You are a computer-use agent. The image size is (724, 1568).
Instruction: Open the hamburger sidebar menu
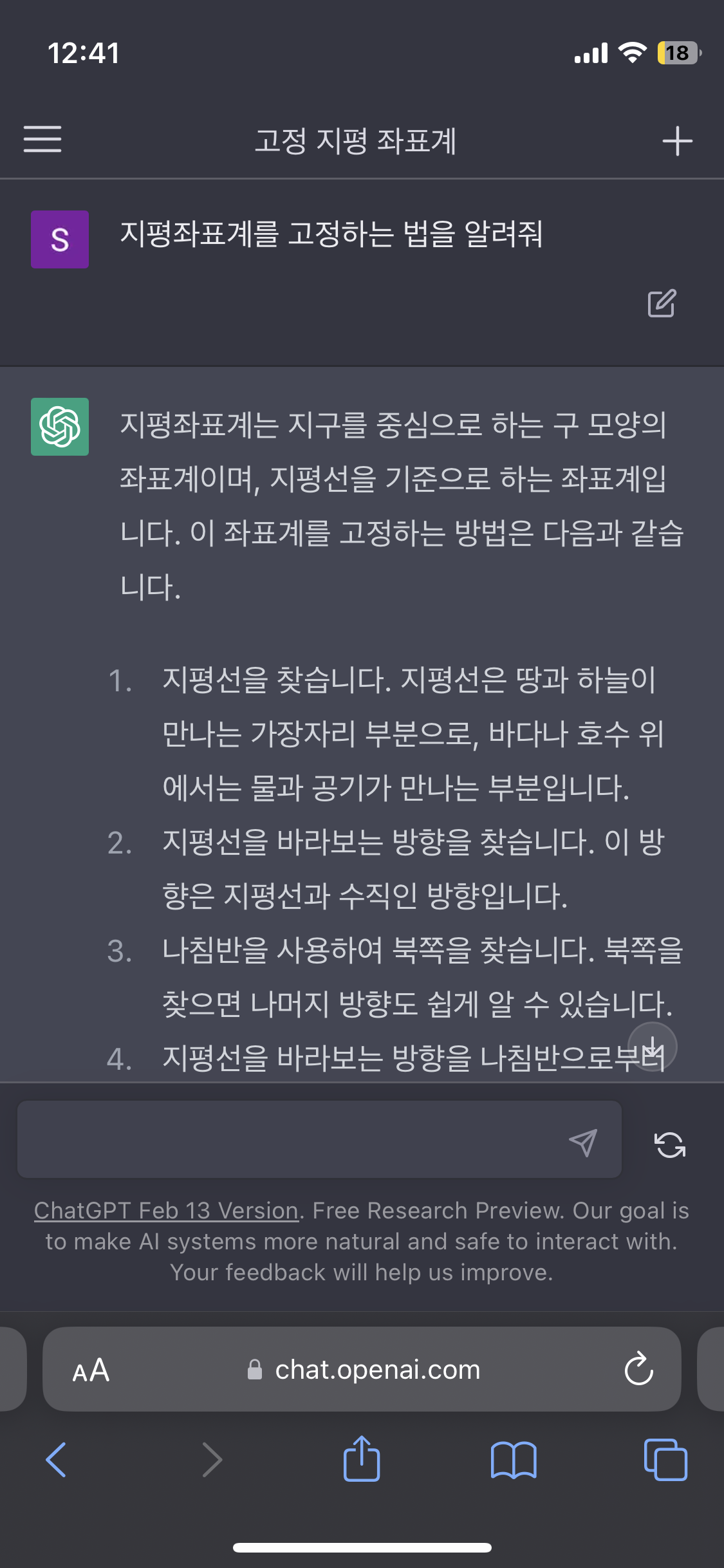pos(42,139)
